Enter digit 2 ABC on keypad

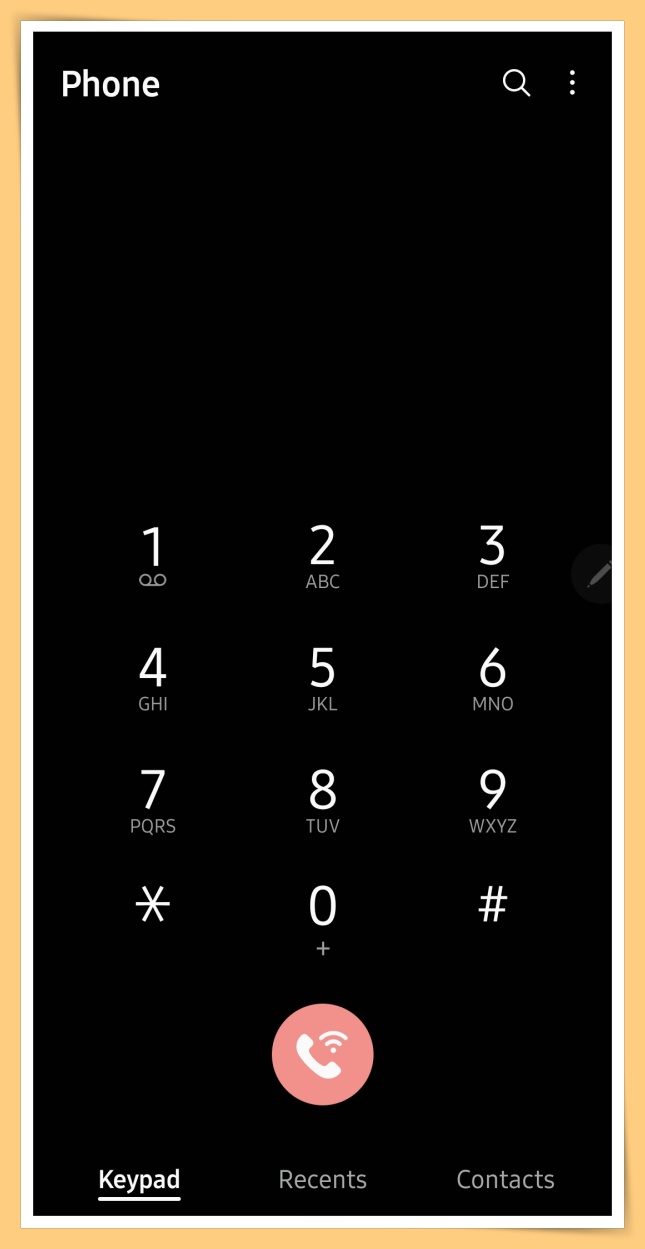click(x=322, y=556)
